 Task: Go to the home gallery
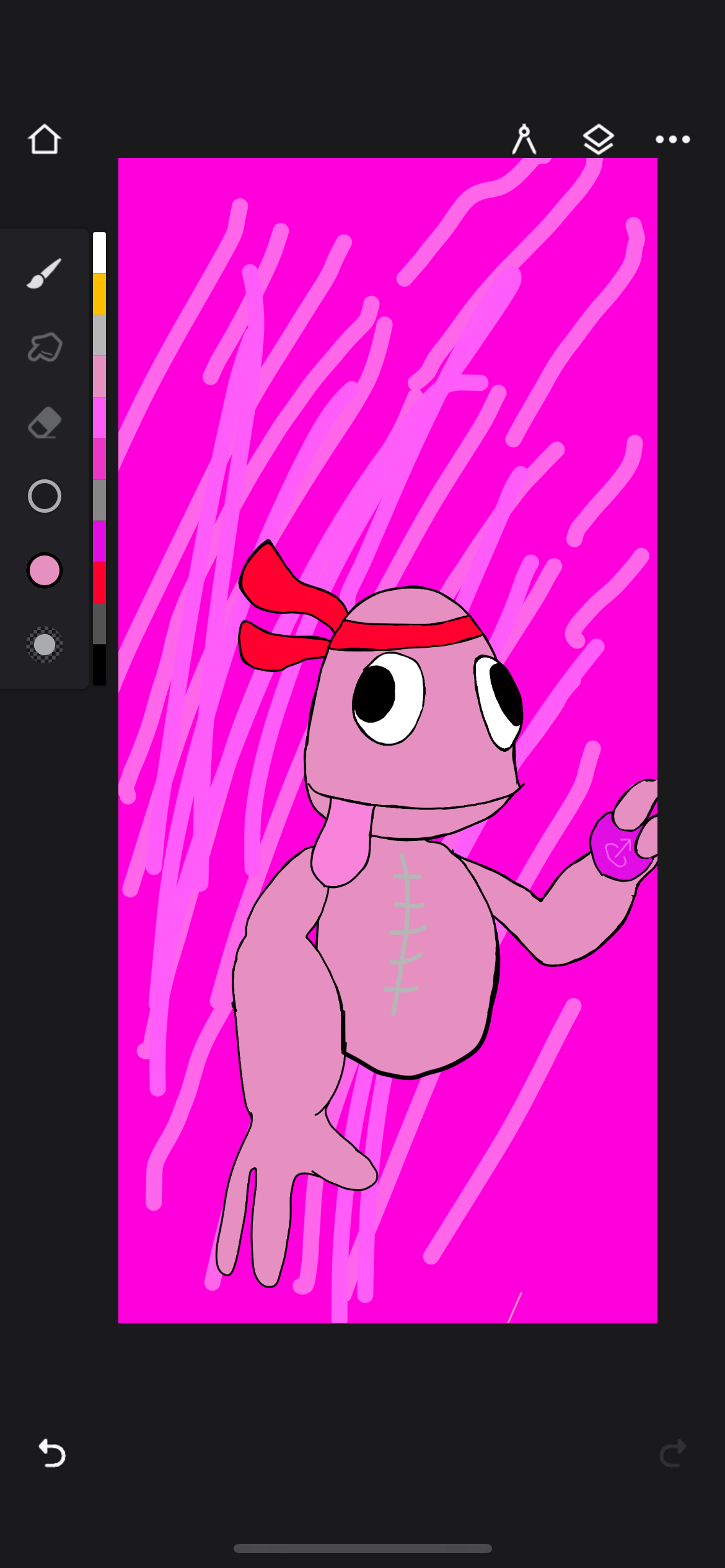click(x=45, y=139)
